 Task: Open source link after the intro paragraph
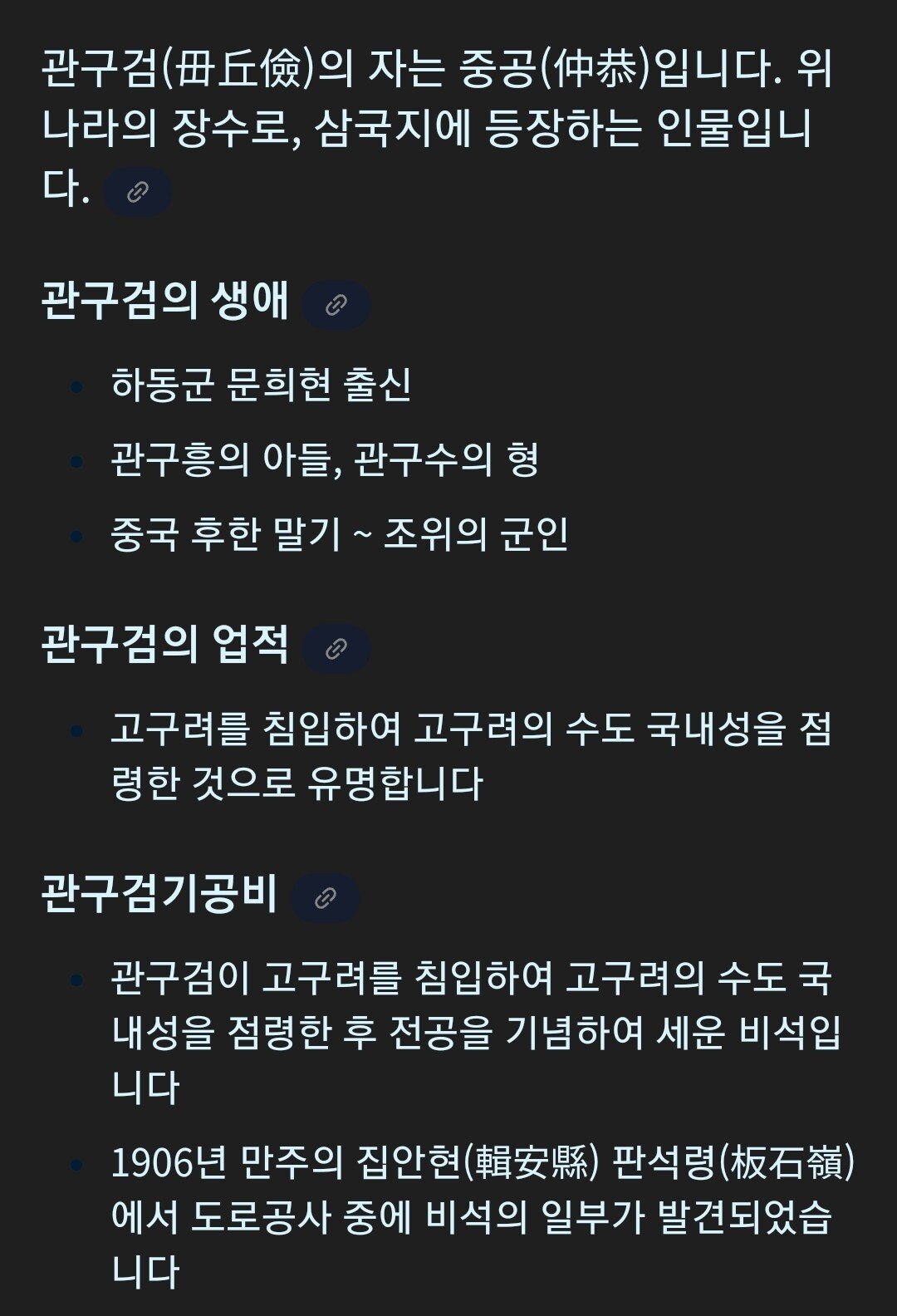click(x=137, y=193)
